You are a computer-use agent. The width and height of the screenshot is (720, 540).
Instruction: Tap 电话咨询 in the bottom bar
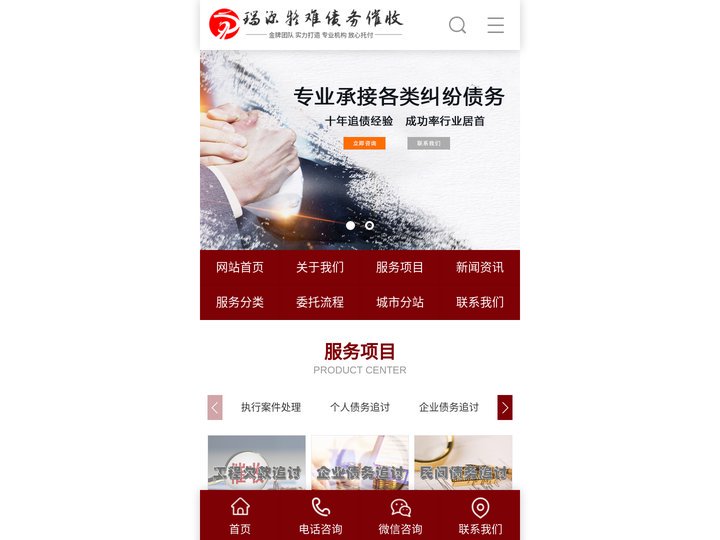(x=320, y=516)
